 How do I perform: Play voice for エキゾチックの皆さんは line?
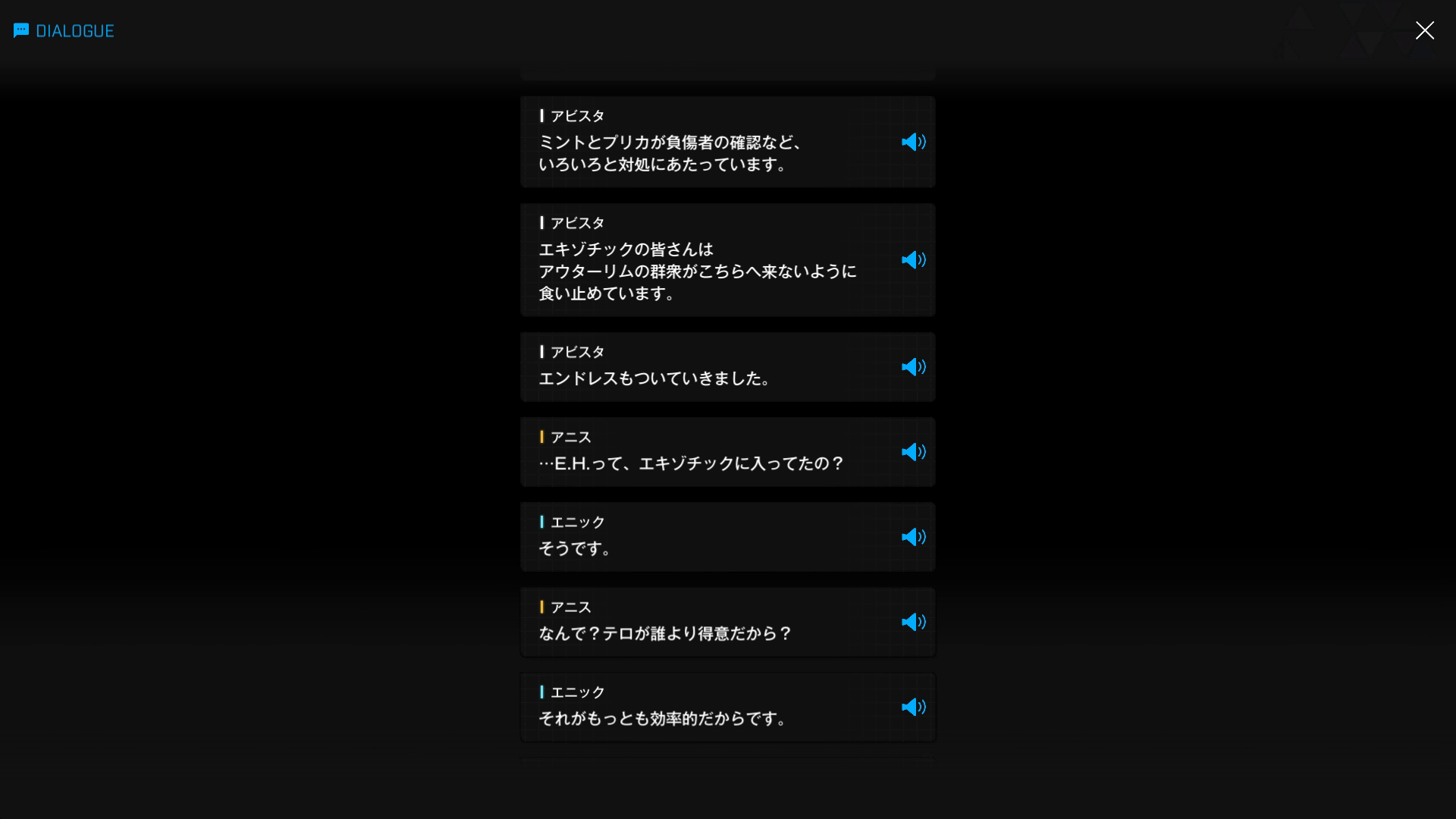click(913, 260)
